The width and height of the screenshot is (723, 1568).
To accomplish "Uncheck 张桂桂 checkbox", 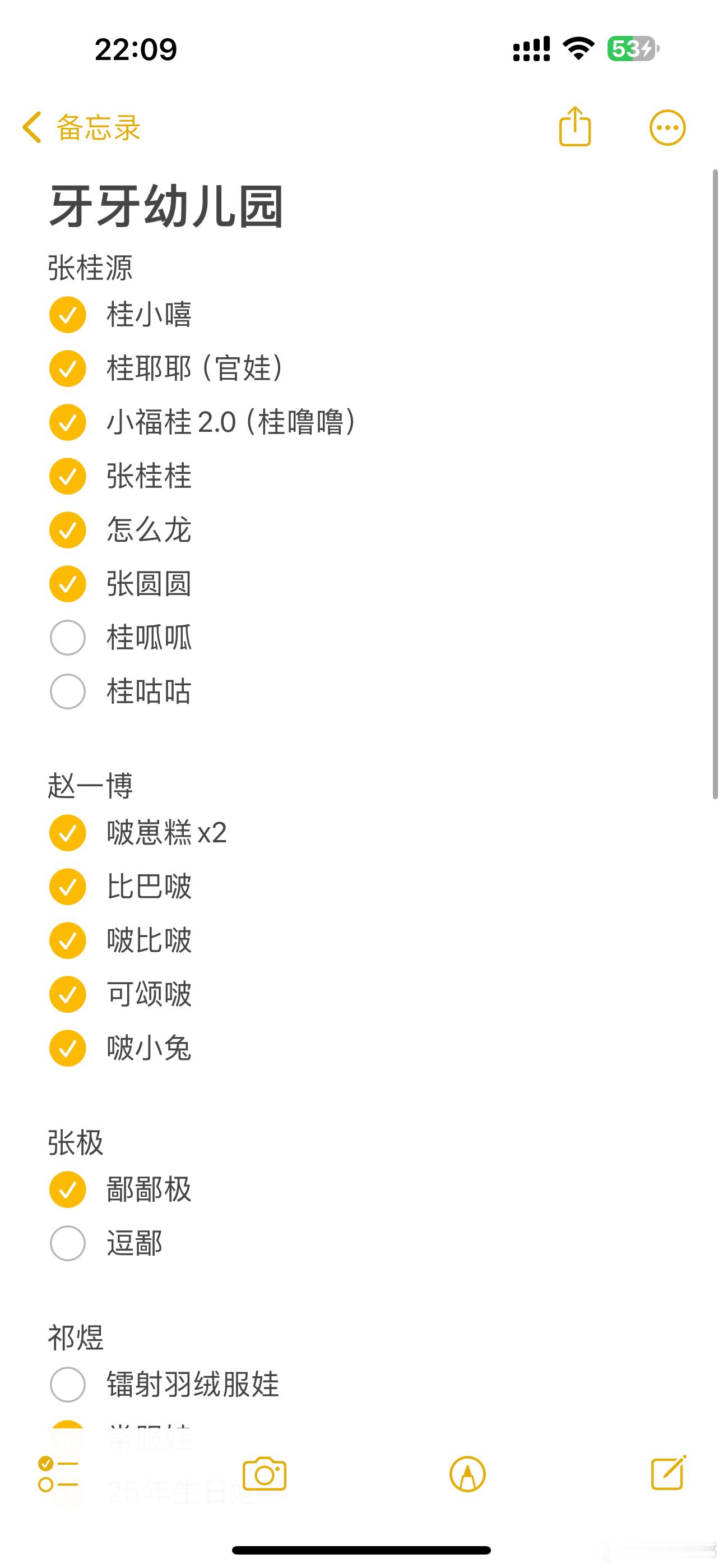I will [68, 476].
